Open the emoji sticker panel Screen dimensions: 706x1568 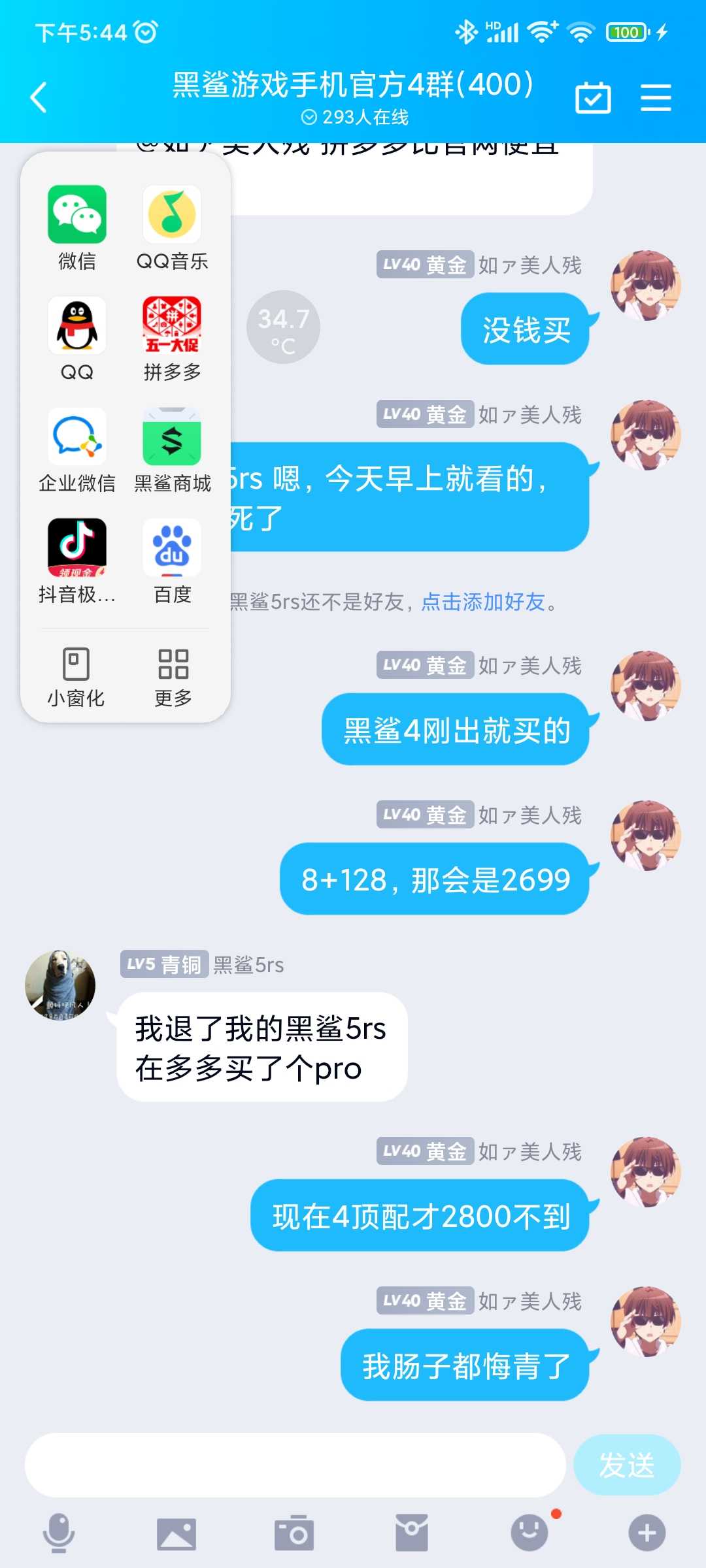(x=529, y=1533)
